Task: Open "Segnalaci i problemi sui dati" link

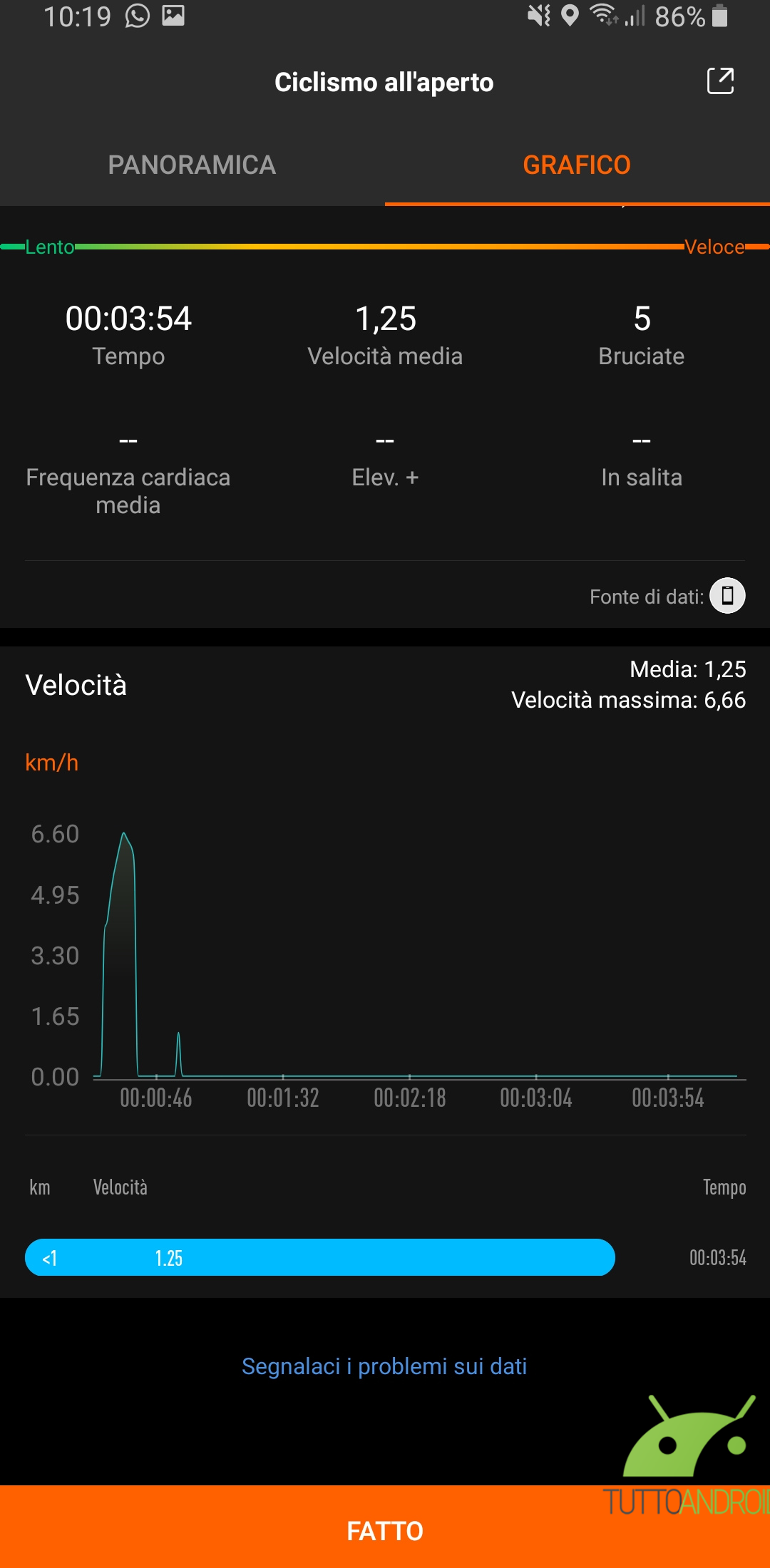Action: point(384,1366)
